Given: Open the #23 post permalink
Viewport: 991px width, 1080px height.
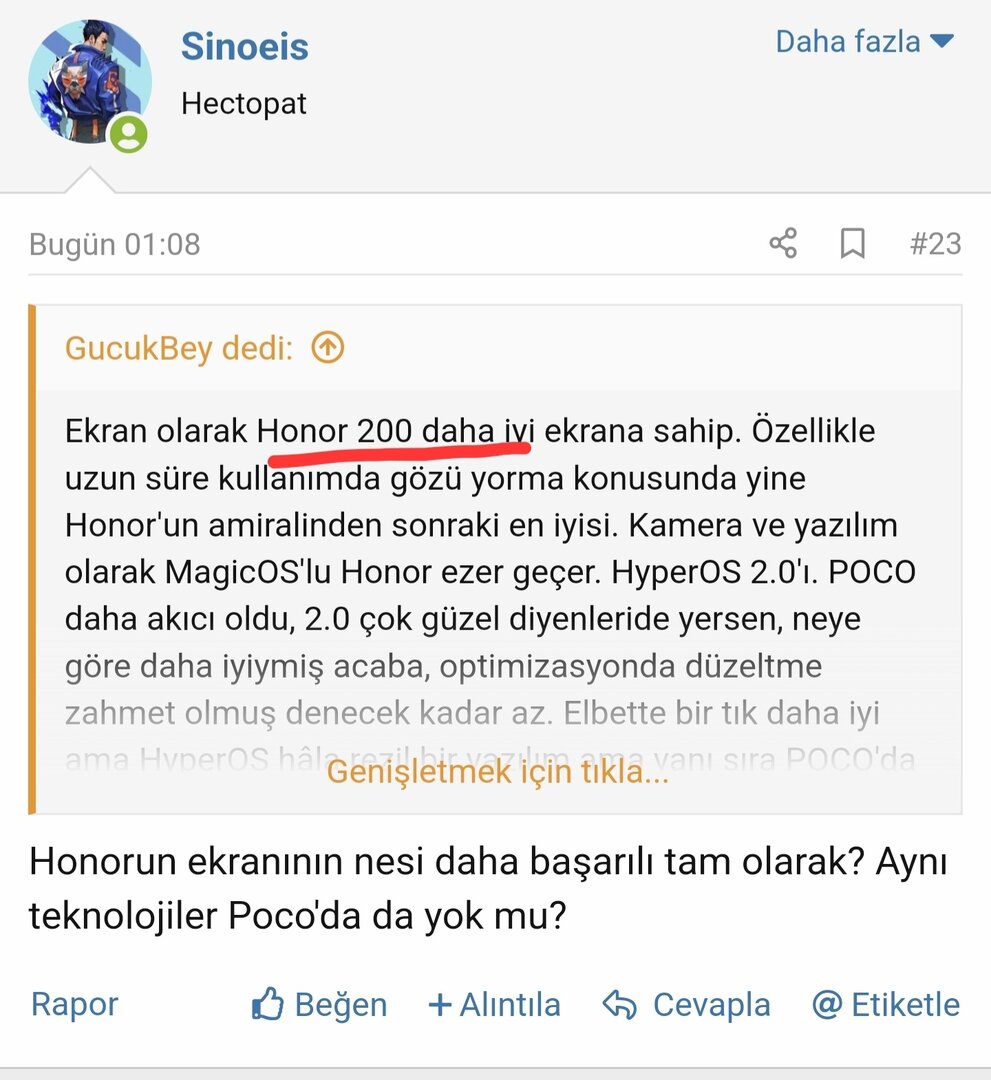Looking at the screenshot, I should (x=935, y=243).
